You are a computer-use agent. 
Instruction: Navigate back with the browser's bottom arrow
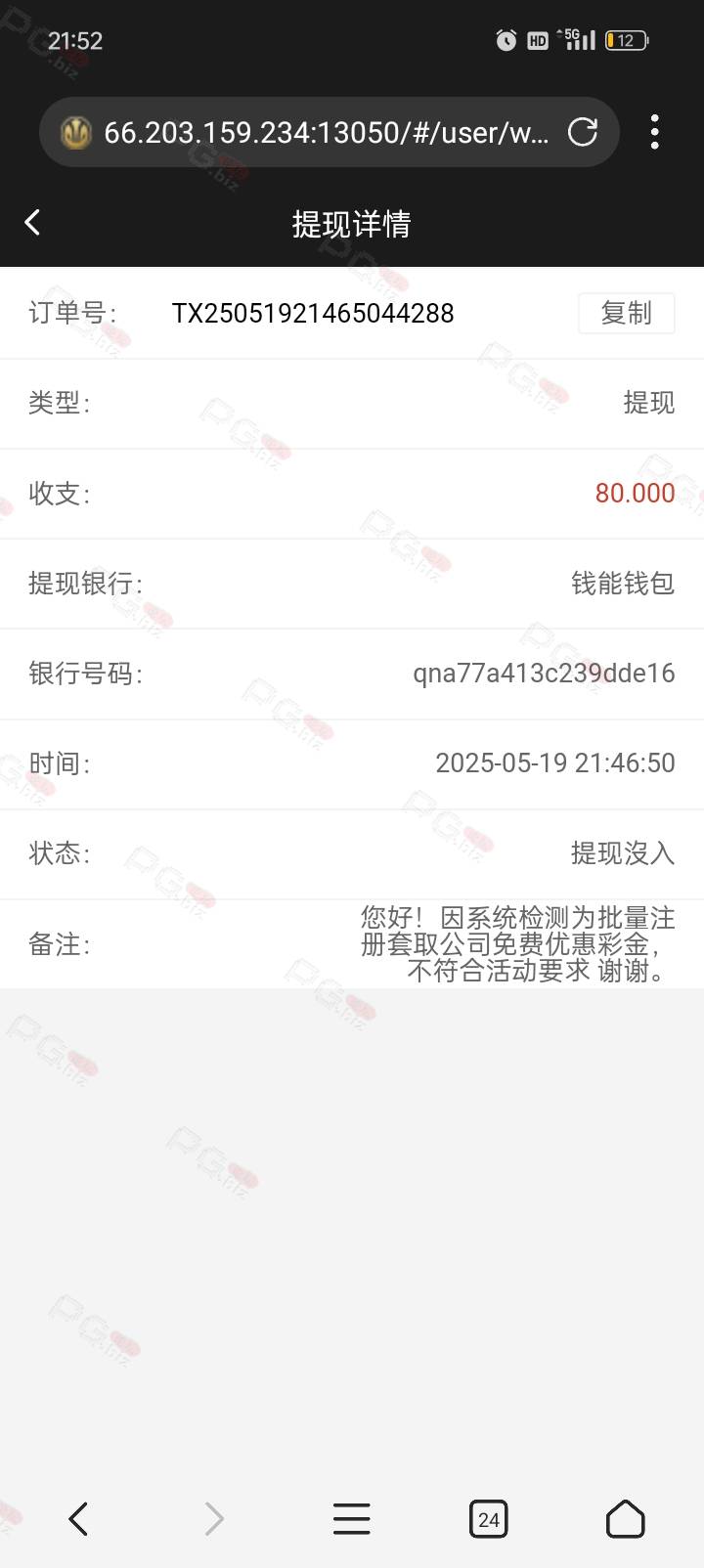click(78, 1518)
